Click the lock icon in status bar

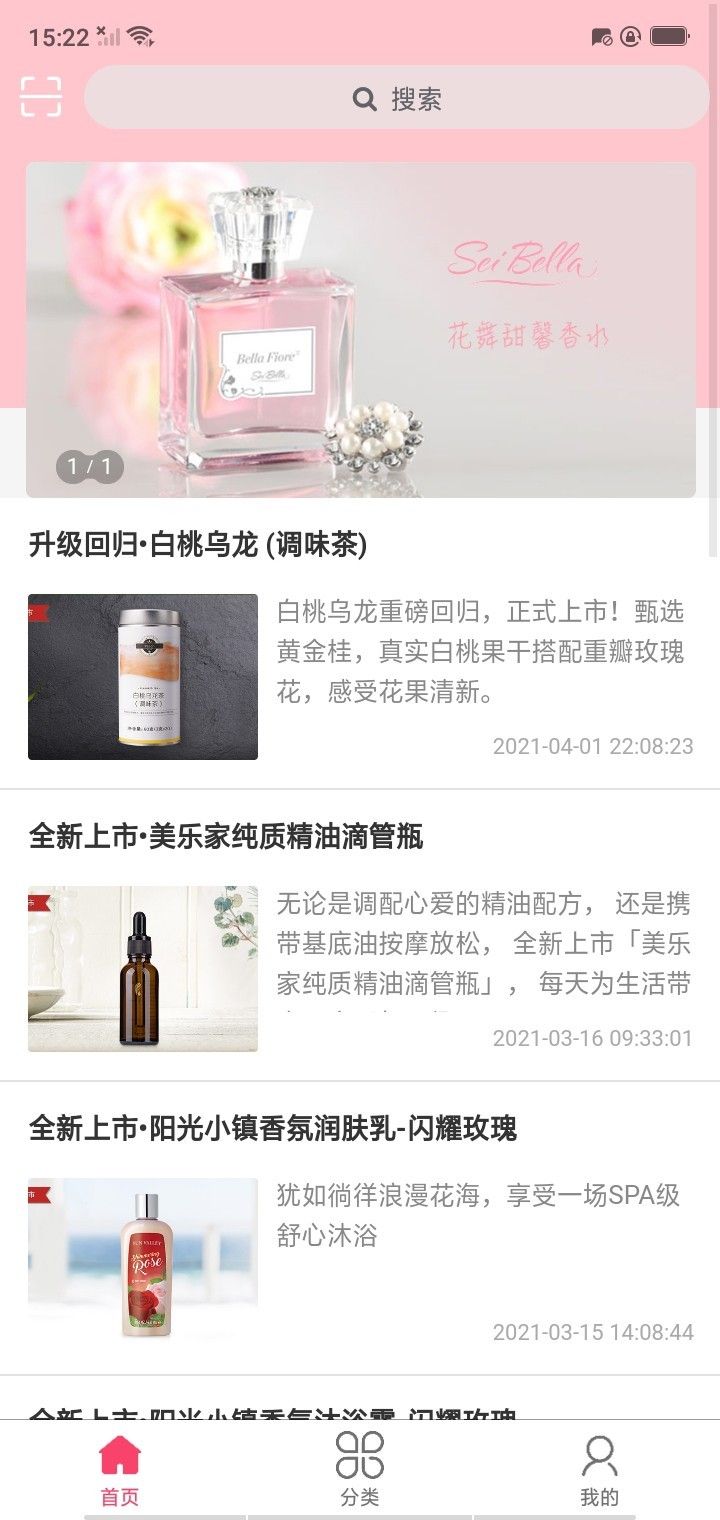[632, 35]
